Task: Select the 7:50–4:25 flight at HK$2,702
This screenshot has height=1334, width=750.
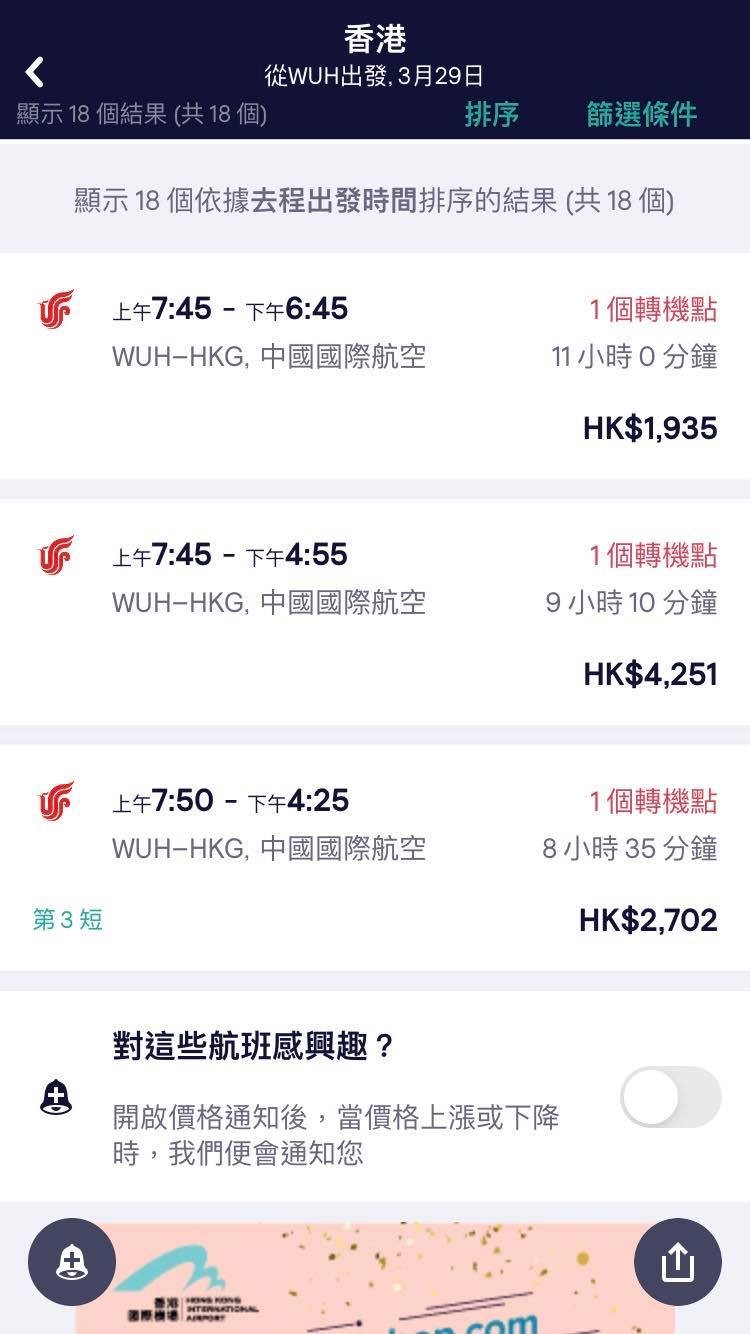Action: (375, 858)
